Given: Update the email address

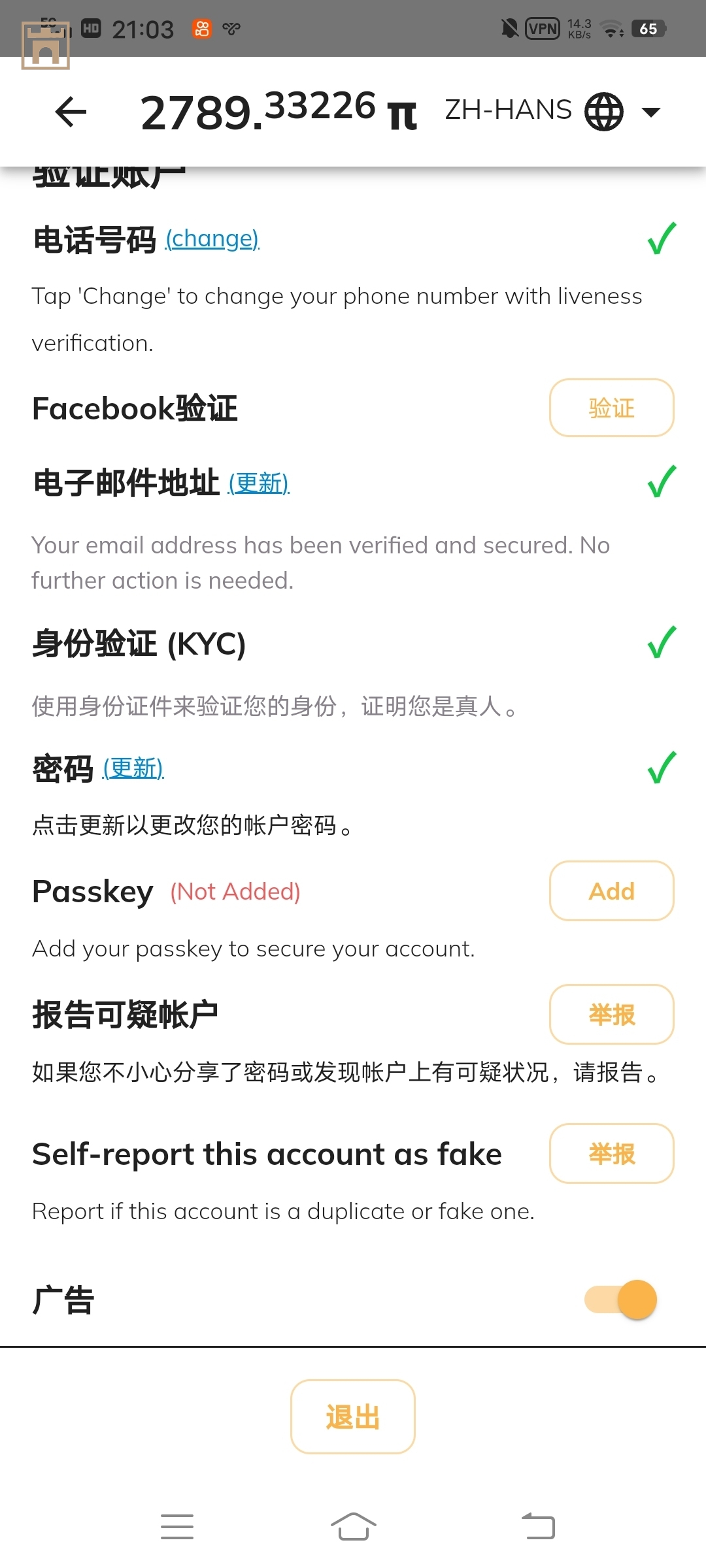Looking at the screenshot, I should click(x=259, y=483).
